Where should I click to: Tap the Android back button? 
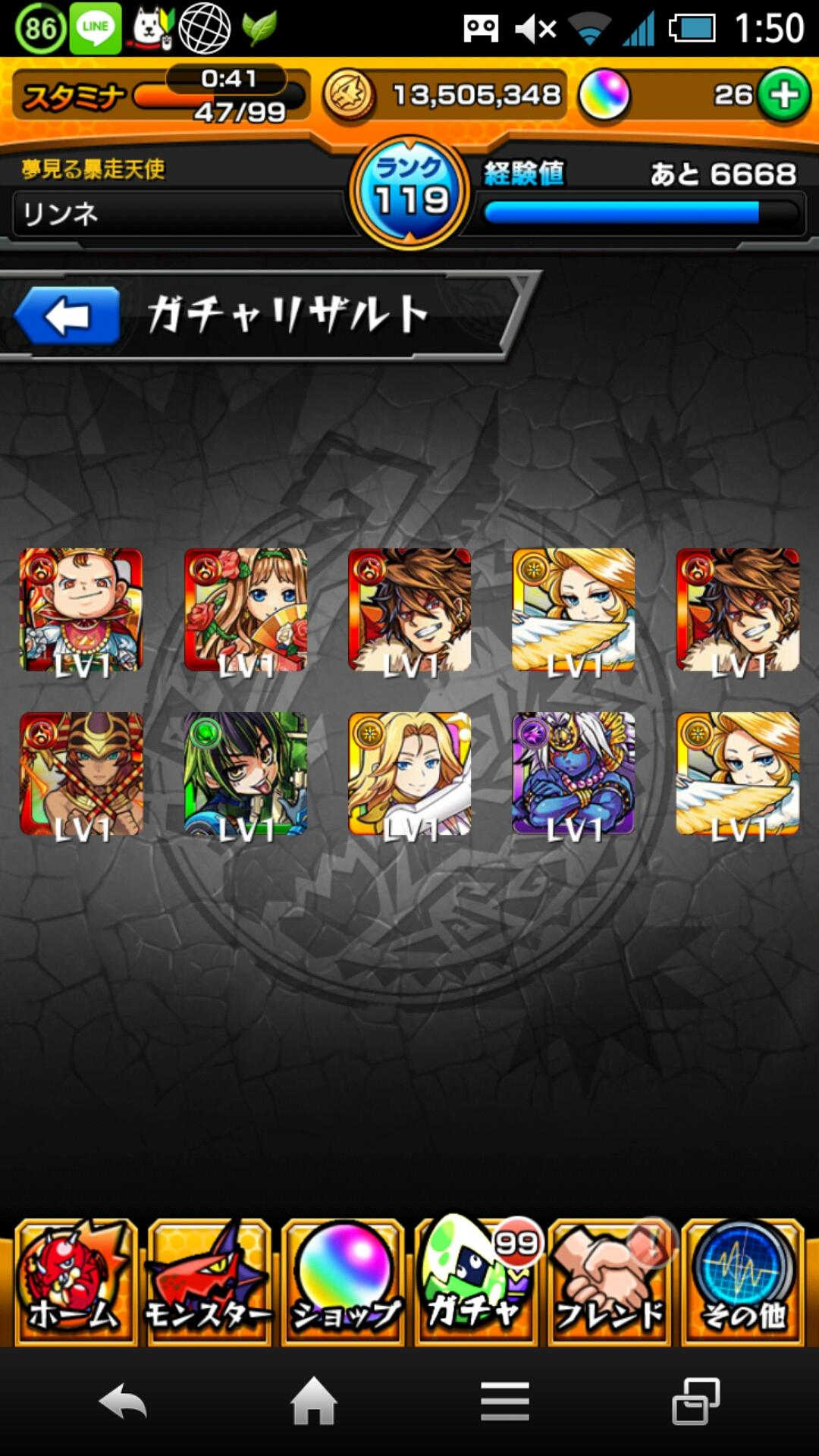coord(123,1401)
